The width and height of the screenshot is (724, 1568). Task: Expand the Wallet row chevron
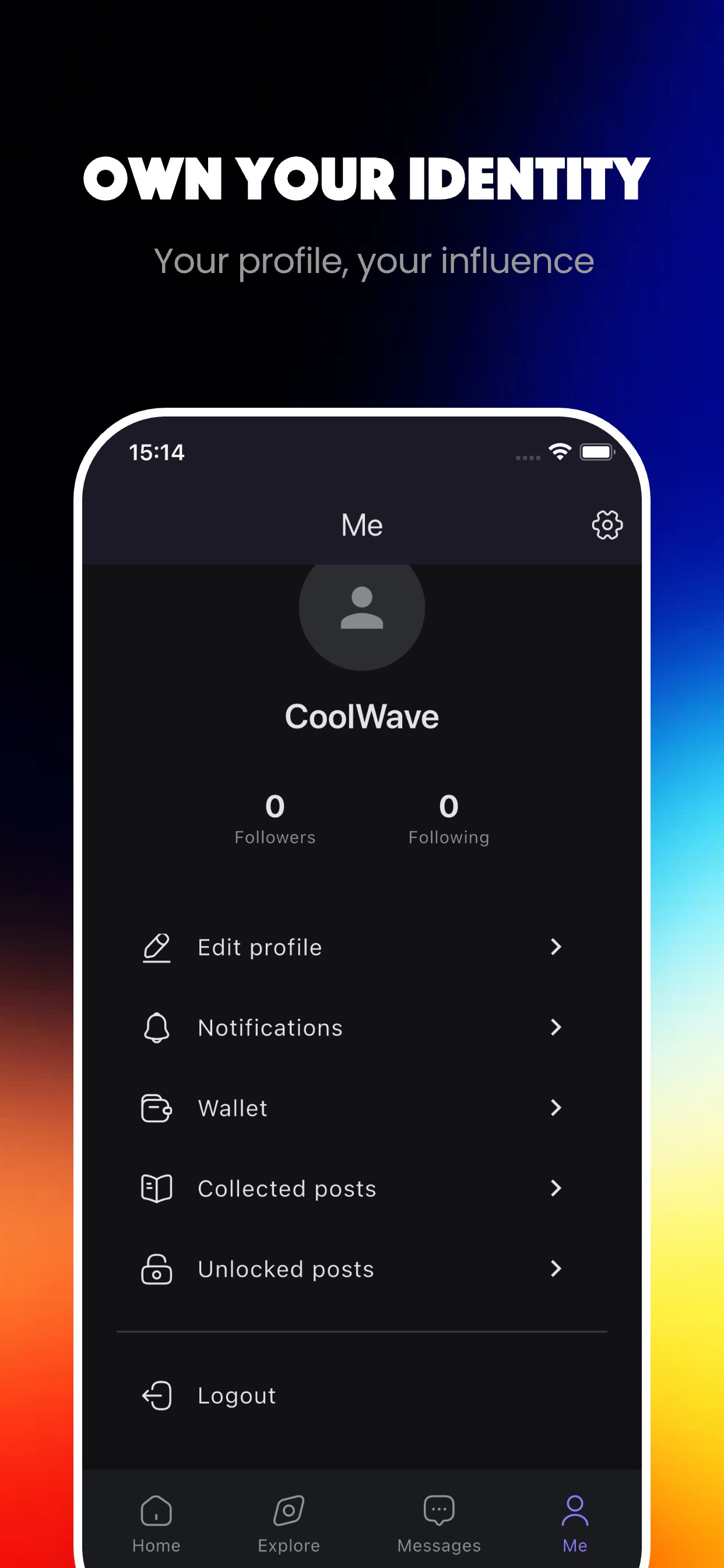[x=556, y=1108]
